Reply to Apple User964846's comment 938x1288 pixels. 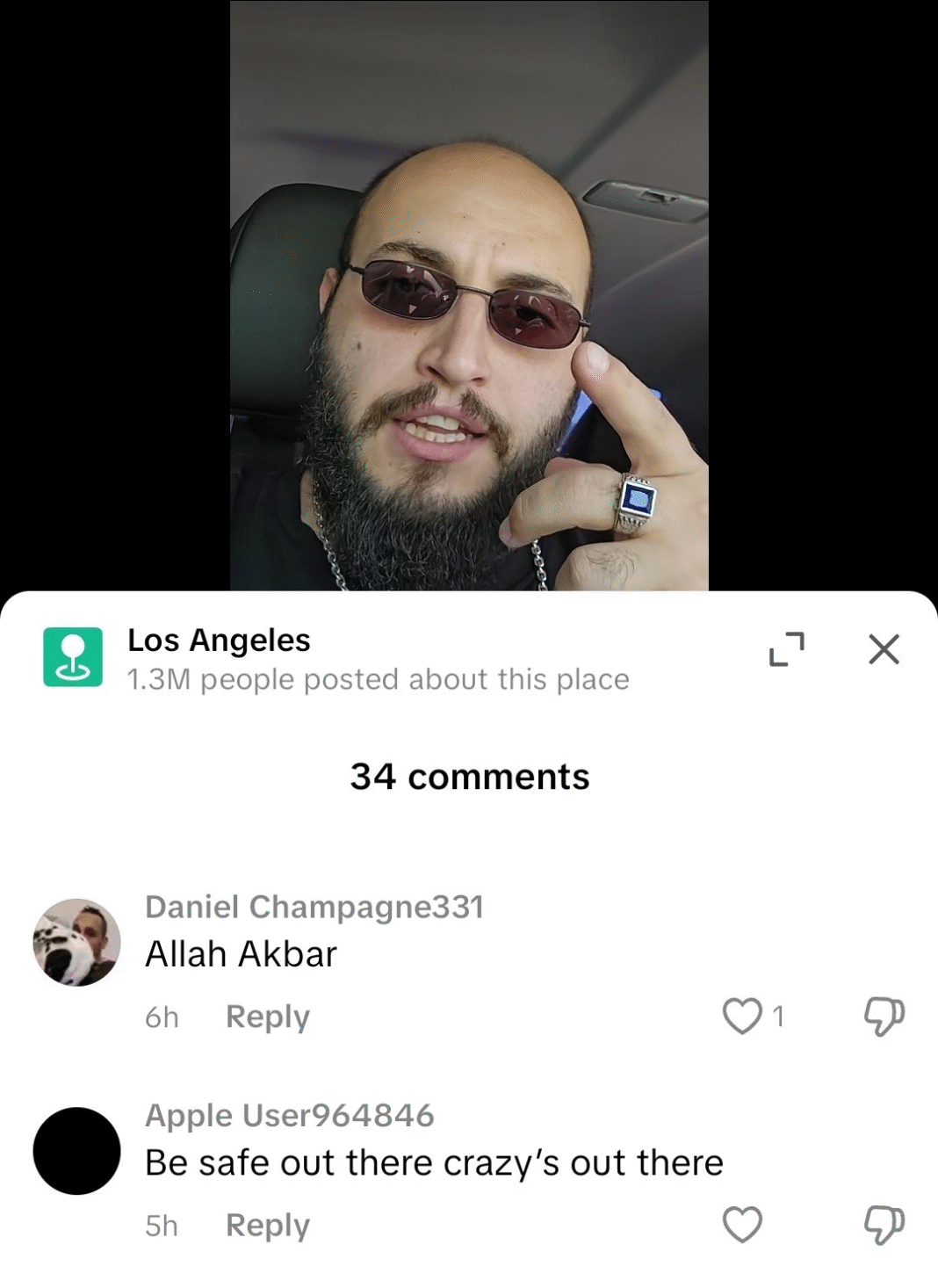(x=267, y=1225)
